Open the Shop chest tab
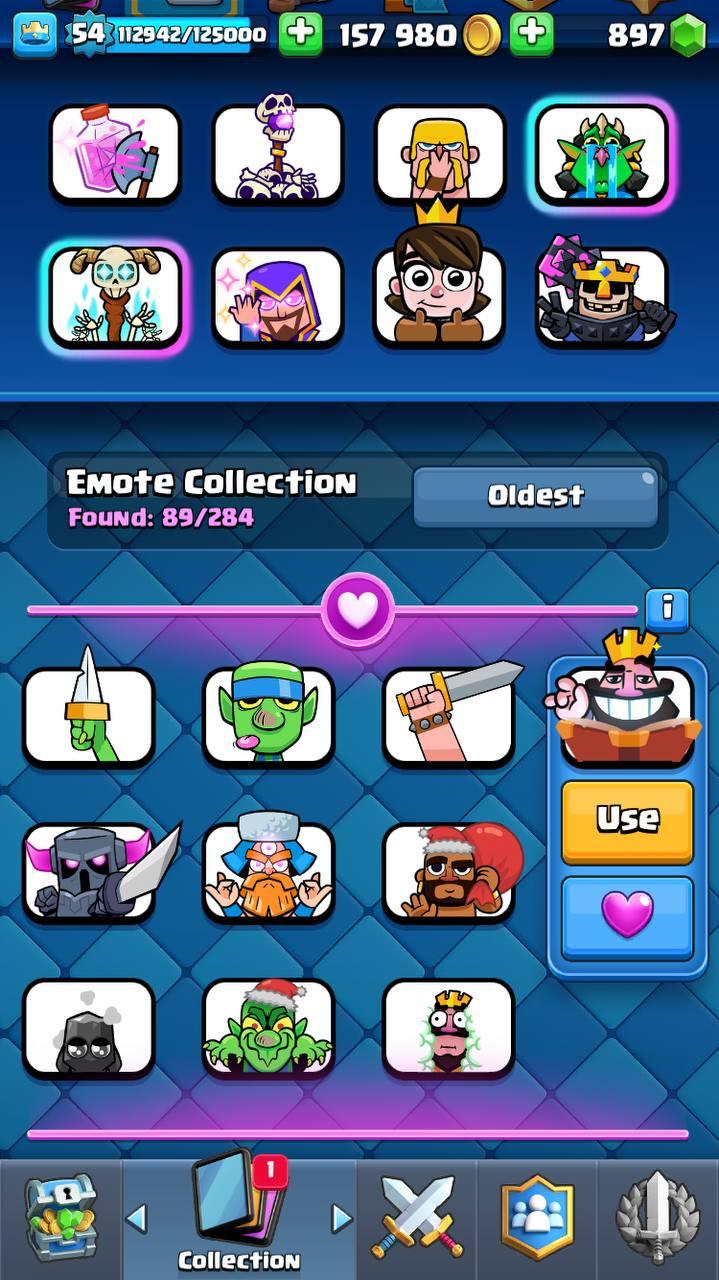This screenshot has height=1280, width=719. 61,1218
